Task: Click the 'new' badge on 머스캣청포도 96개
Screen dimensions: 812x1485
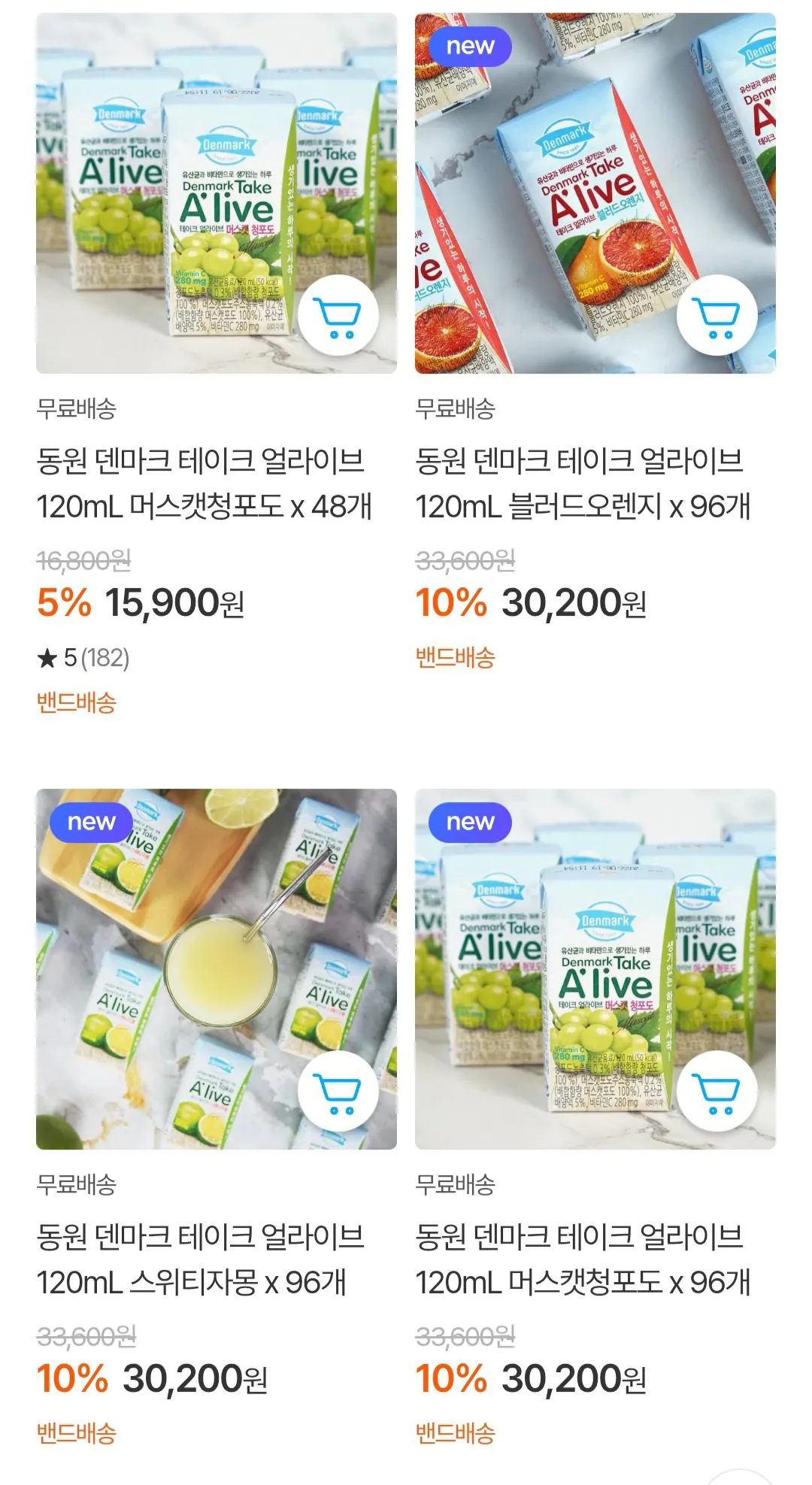Action: pyautogui.click(x=469, y=822)
